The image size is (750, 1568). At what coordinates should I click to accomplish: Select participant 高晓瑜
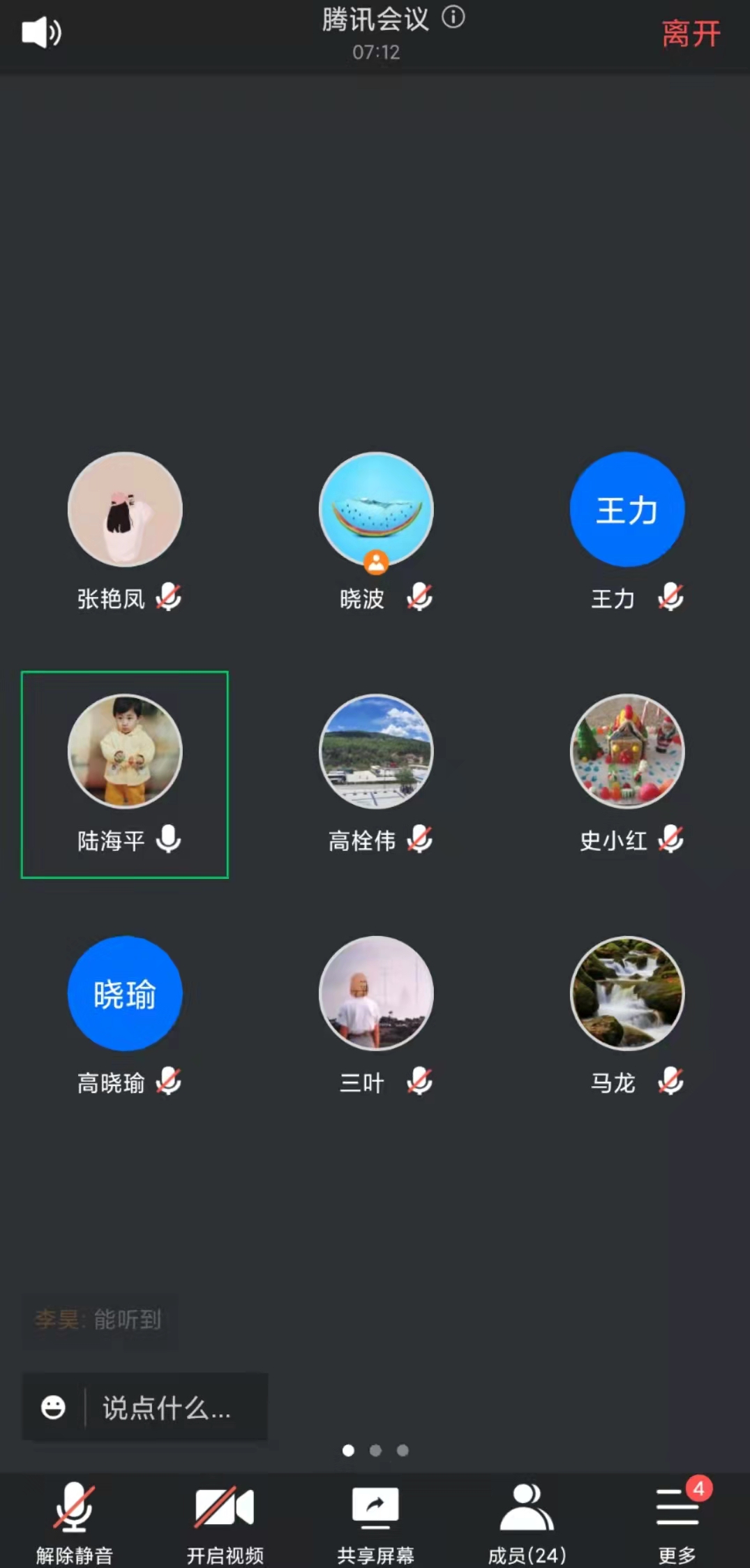(x=125, y=993)
